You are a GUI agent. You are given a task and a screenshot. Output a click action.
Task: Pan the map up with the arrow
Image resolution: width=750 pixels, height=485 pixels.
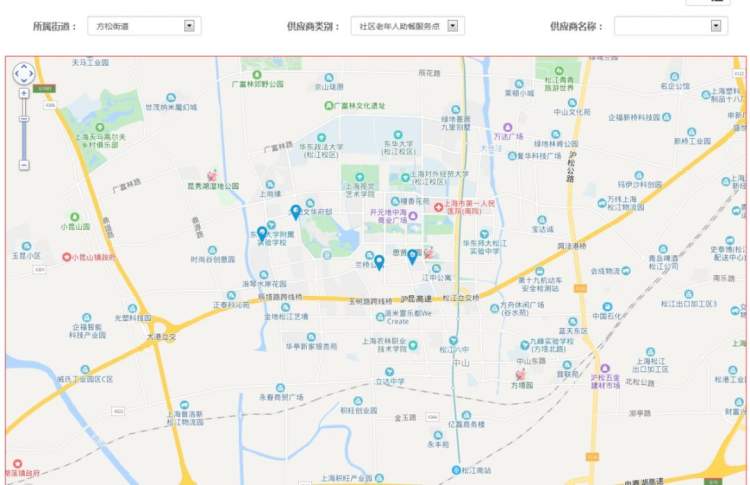point(24,65)
